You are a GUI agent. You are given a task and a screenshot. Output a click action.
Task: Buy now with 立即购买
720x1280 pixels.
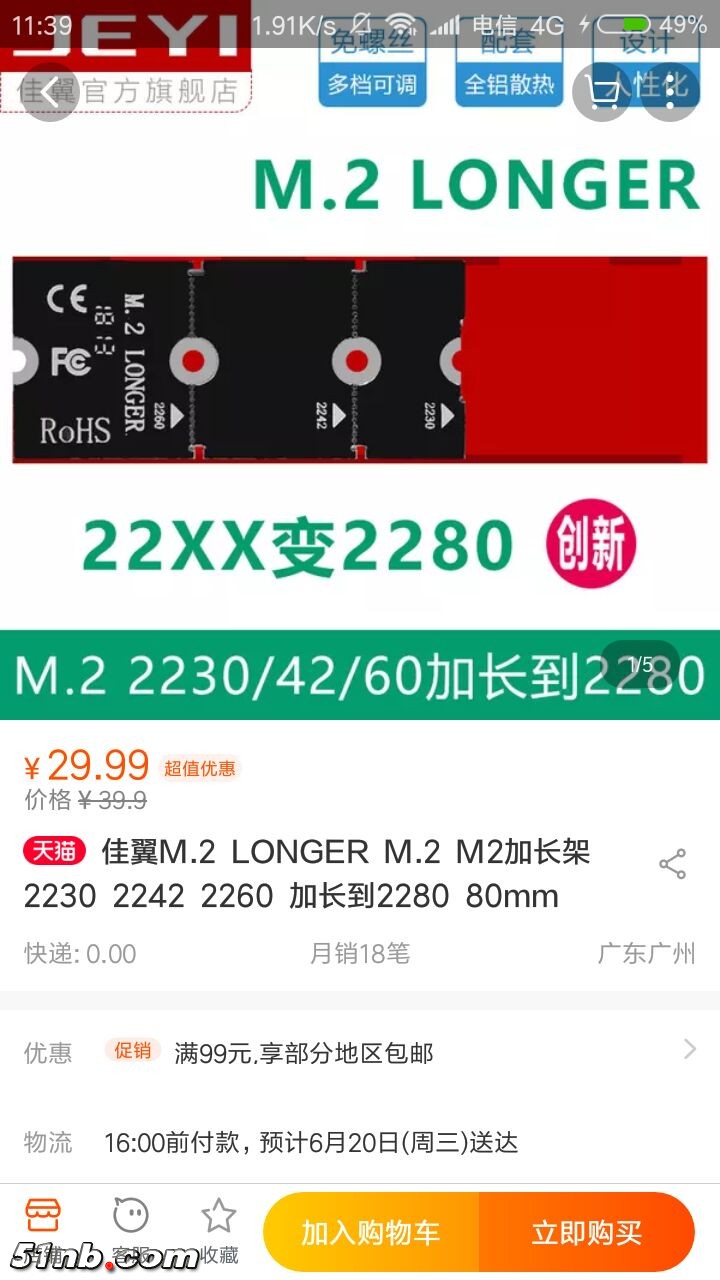tap(587, 1232)
